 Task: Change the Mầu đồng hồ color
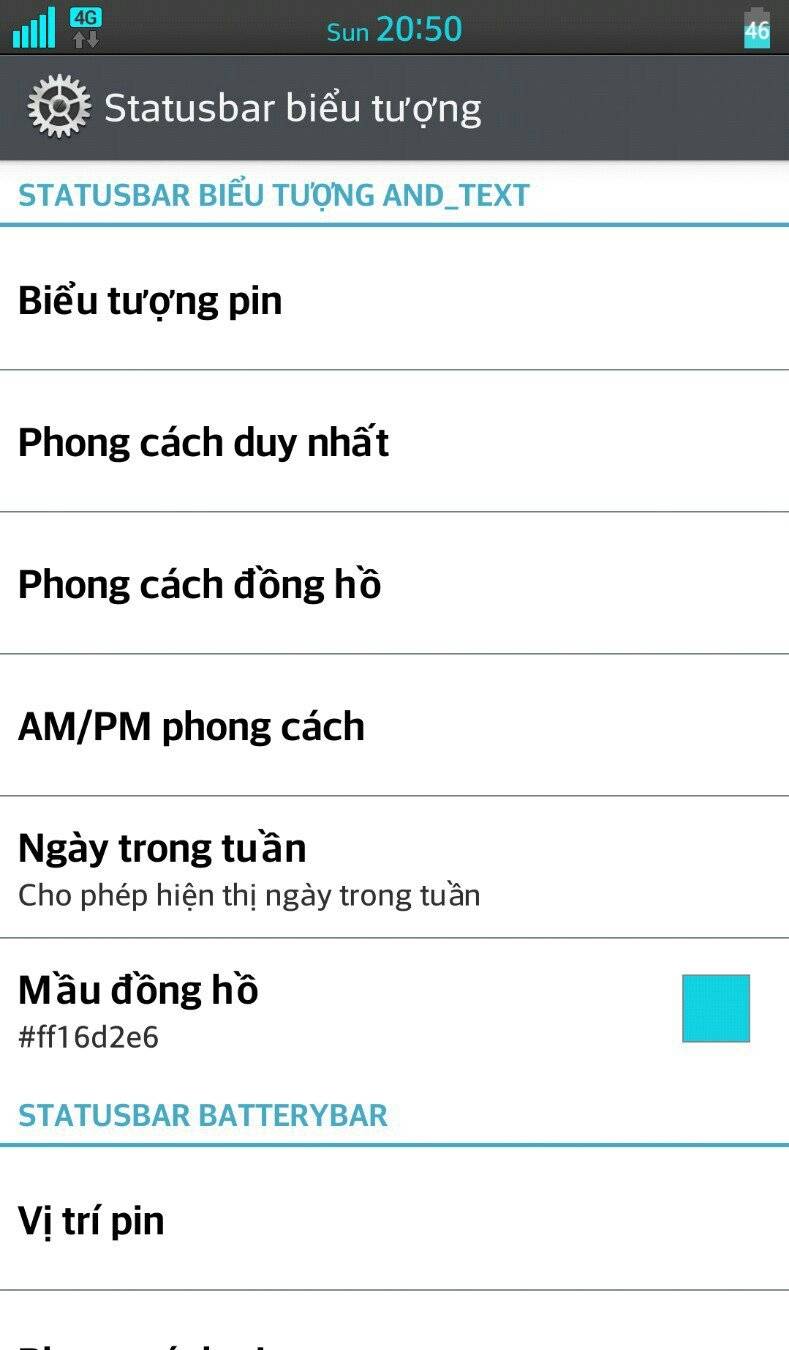click(715, 1008)
